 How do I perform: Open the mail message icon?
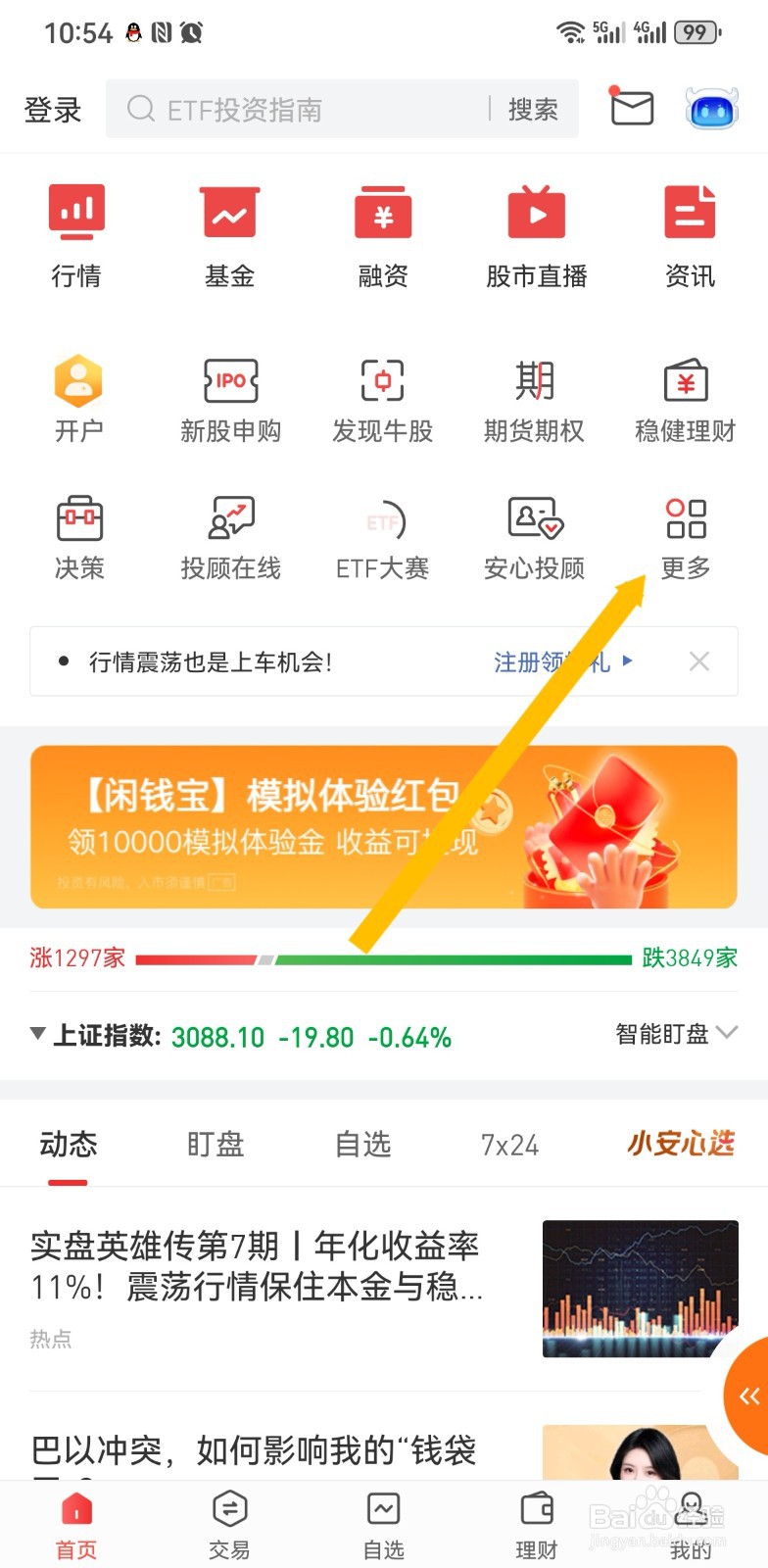[x=630, y=109]
